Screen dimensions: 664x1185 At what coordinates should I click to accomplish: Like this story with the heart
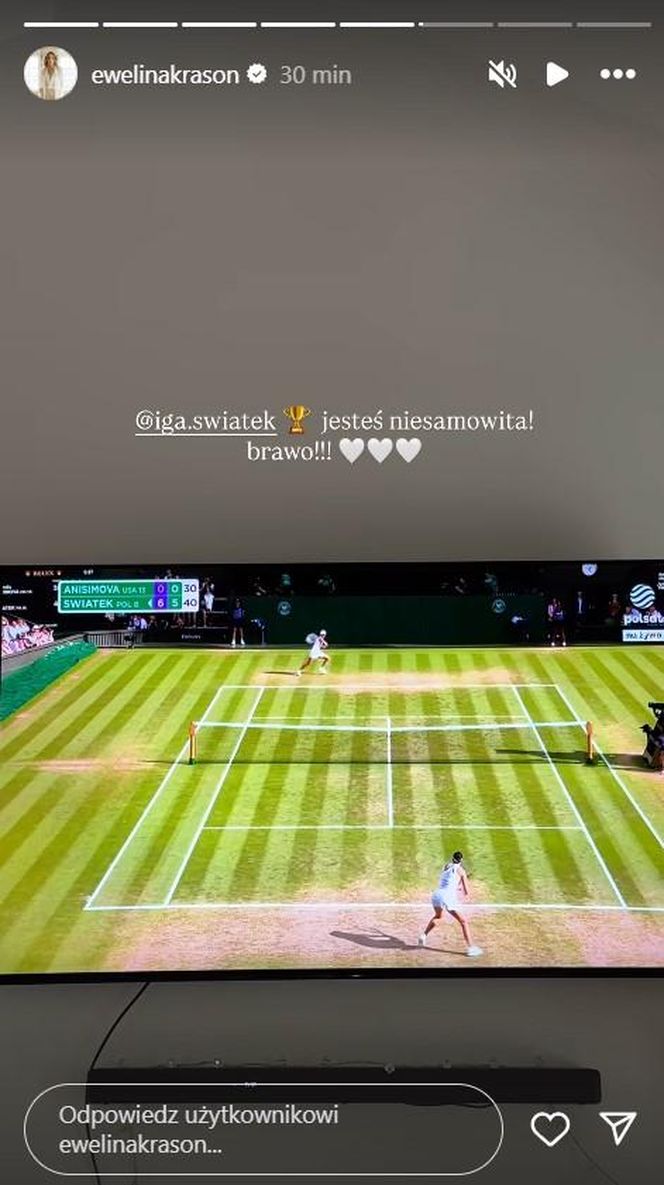(x=550, y=1129)
